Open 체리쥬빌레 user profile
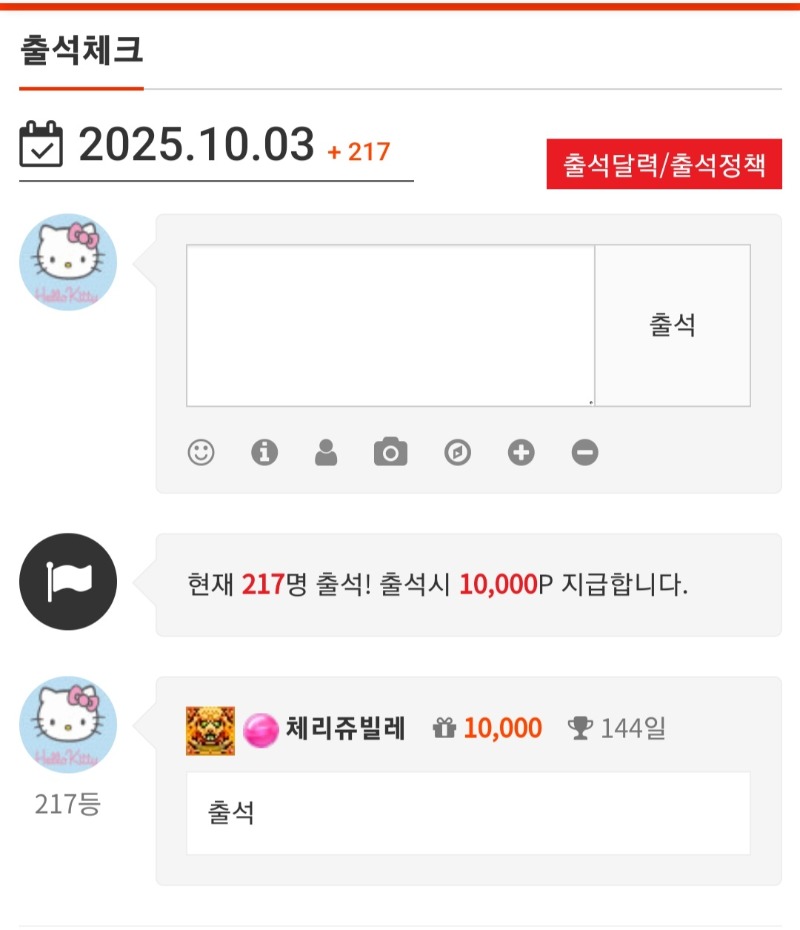This screenshot has height=930, width=800. point(345,728)
